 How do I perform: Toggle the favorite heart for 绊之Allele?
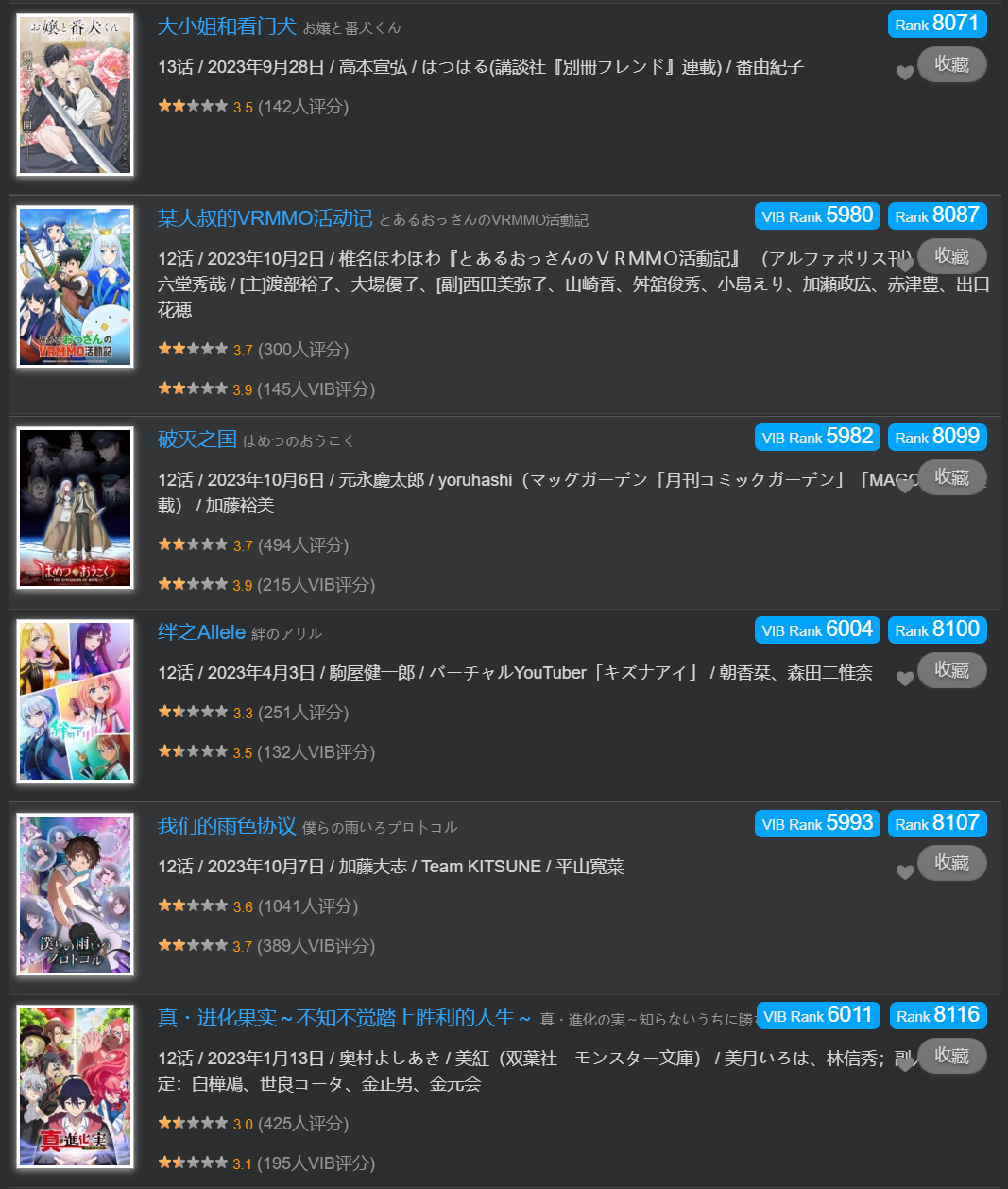904,678
